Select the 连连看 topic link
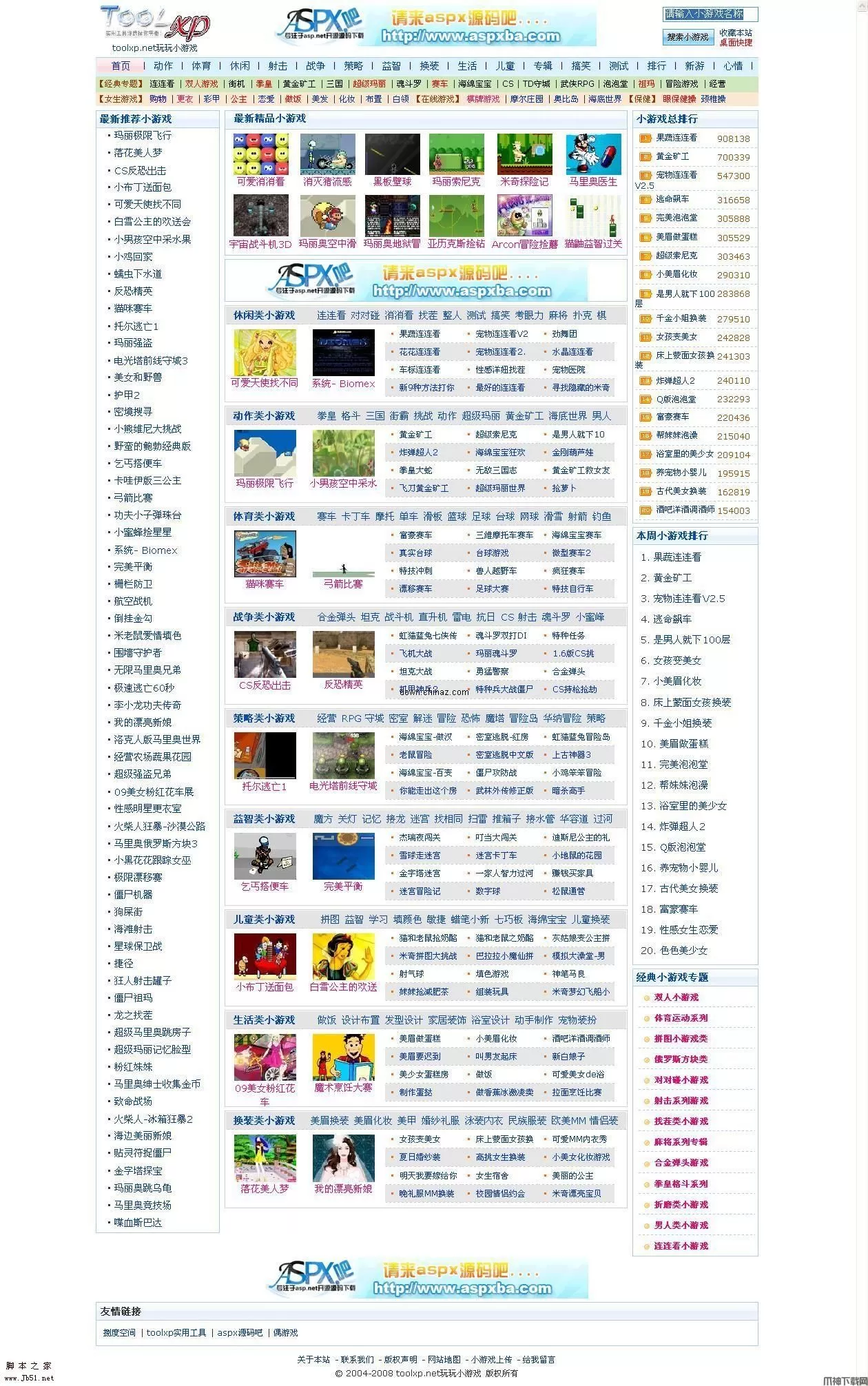The image size is (868, 1386). (162, 84)
